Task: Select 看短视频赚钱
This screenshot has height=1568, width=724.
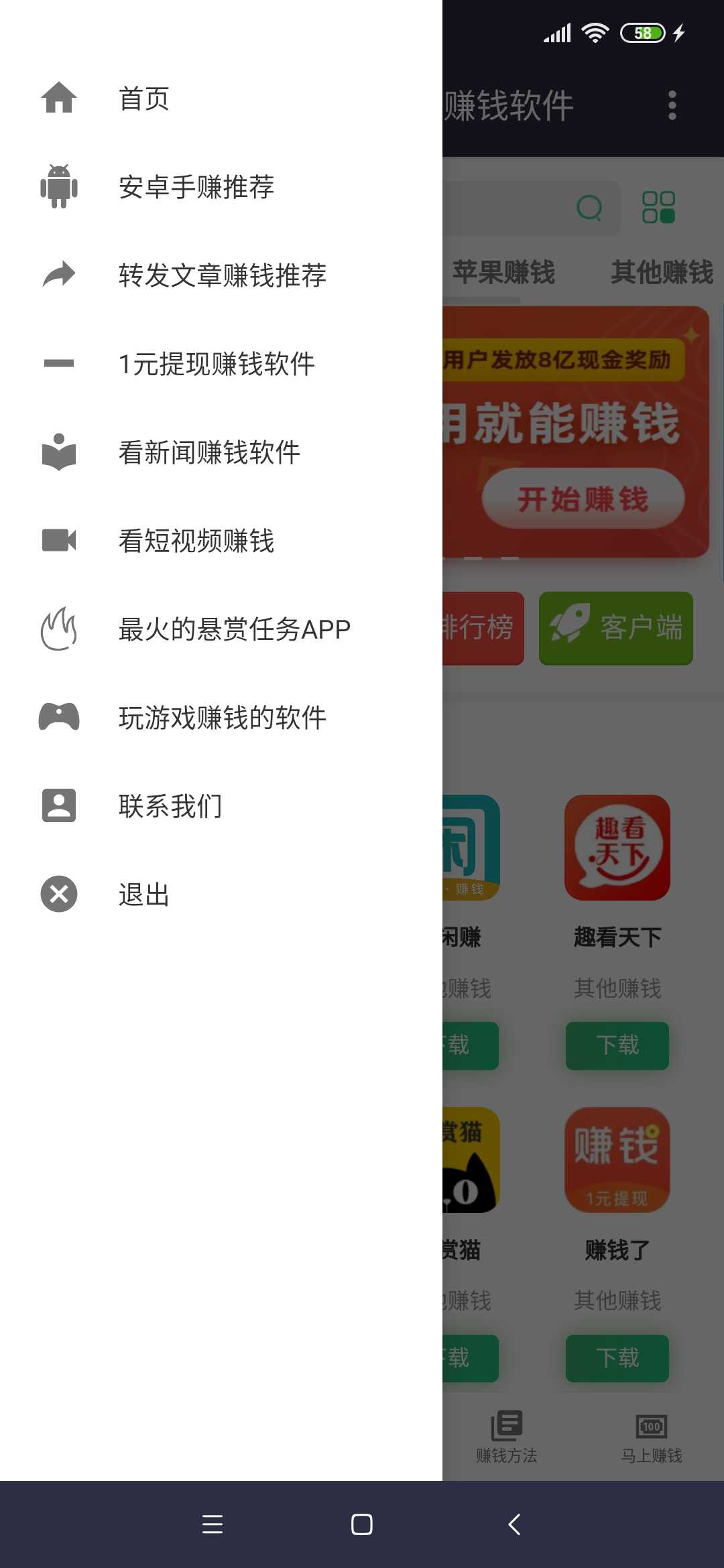Action: [x=221, y=541]
